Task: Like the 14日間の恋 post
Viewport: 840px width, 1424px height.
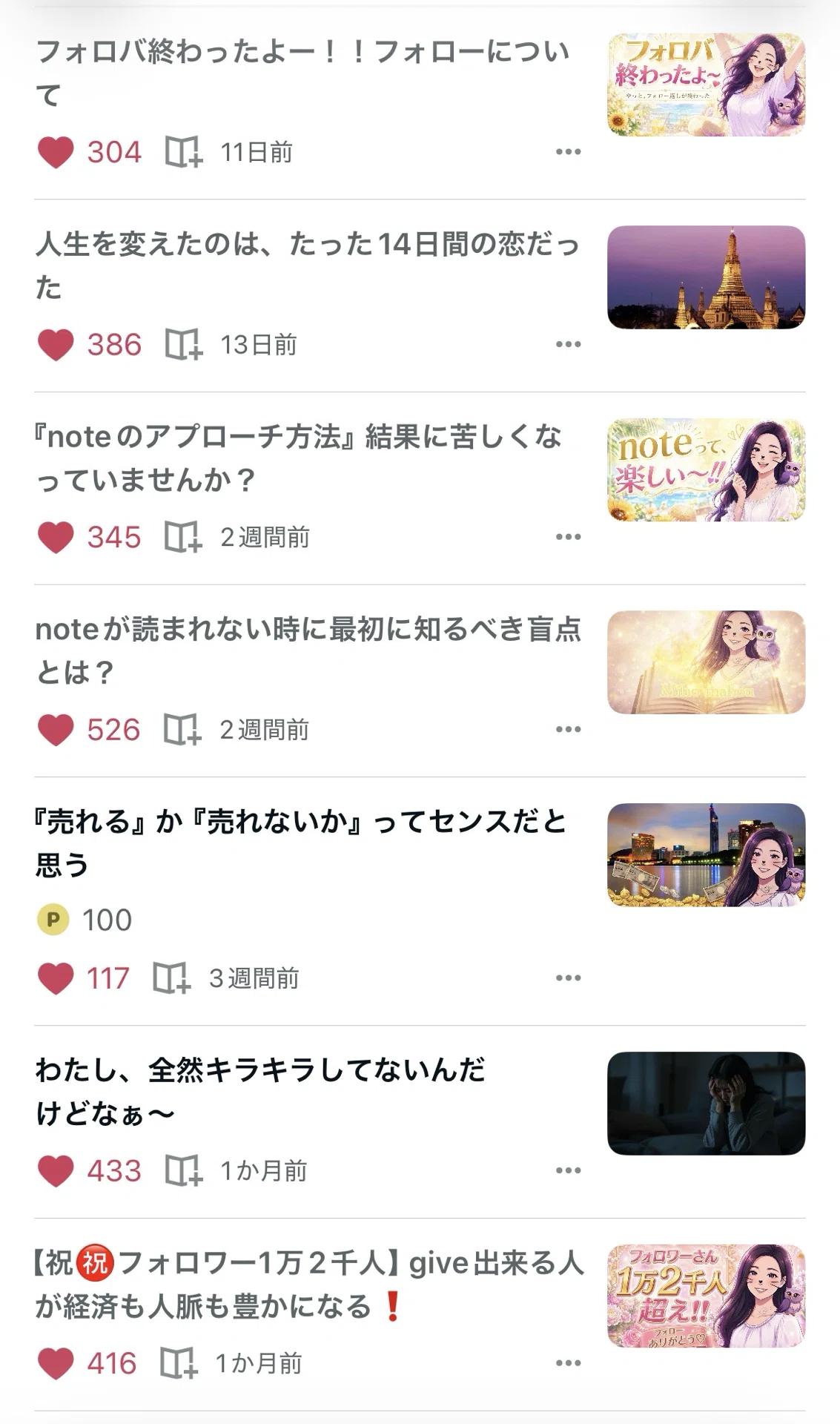Action: tap(56, 345)
